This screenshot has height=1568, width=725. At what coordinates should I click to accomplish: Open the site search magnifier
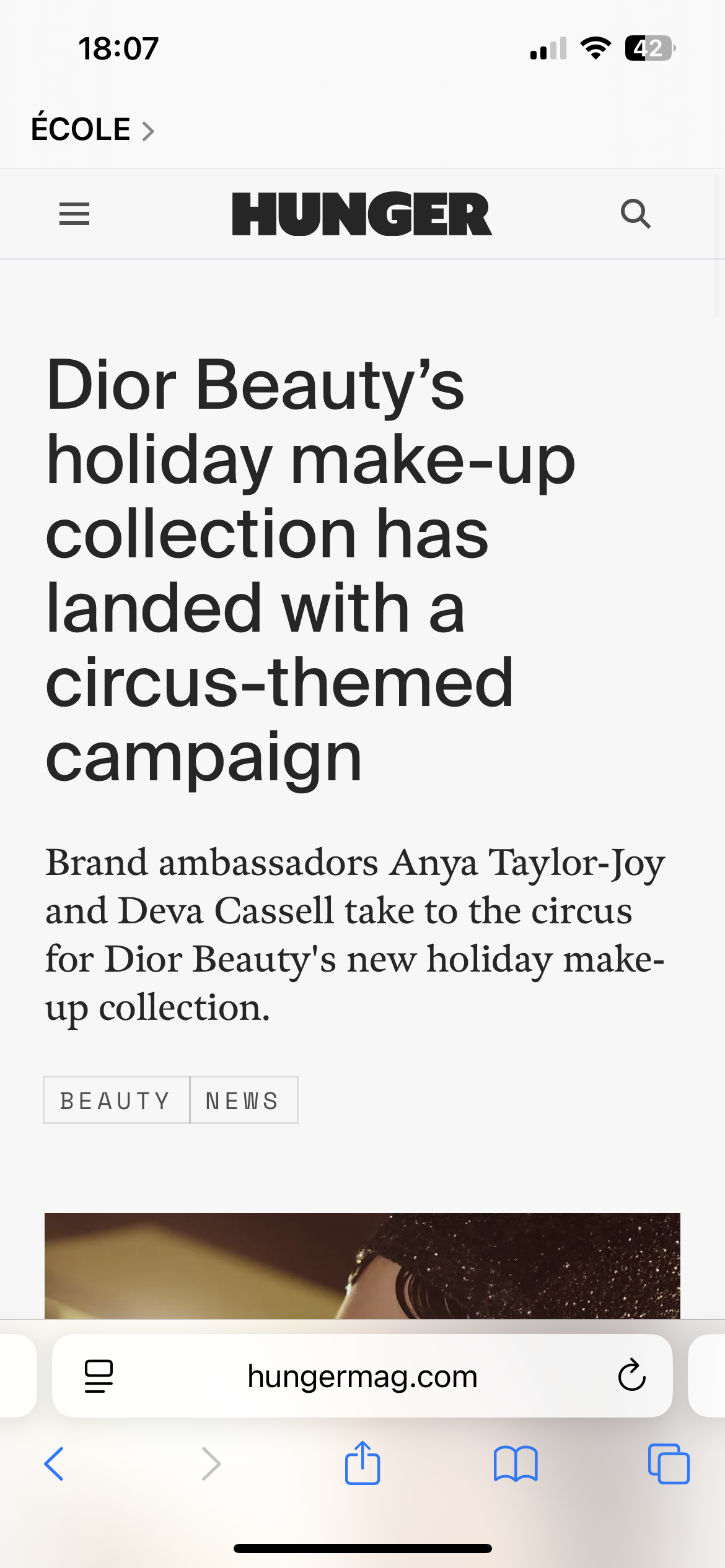click(x=635, y=214)
